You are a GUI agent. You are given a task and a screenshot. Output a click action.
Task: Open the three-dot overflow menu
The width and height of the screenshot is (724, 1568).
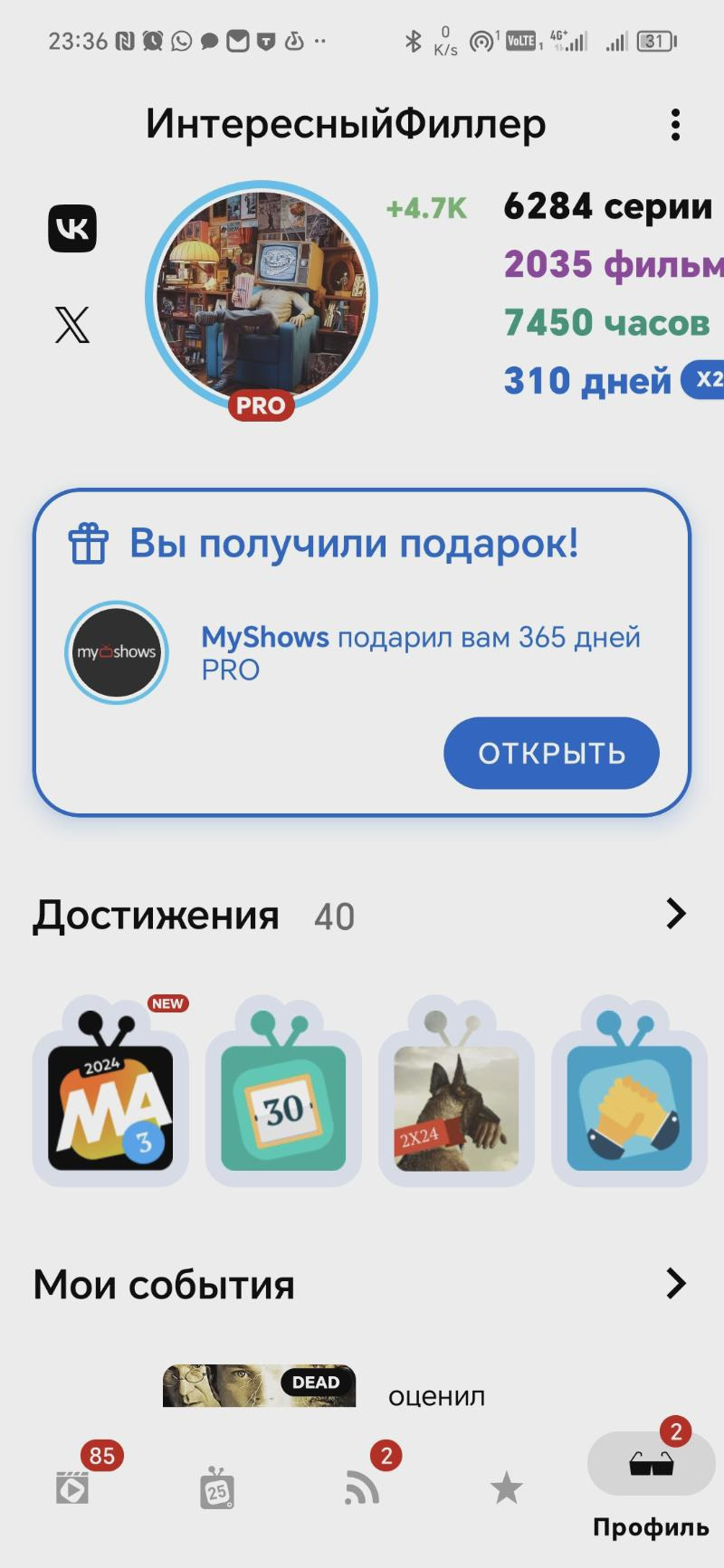[x=675, y=125]
